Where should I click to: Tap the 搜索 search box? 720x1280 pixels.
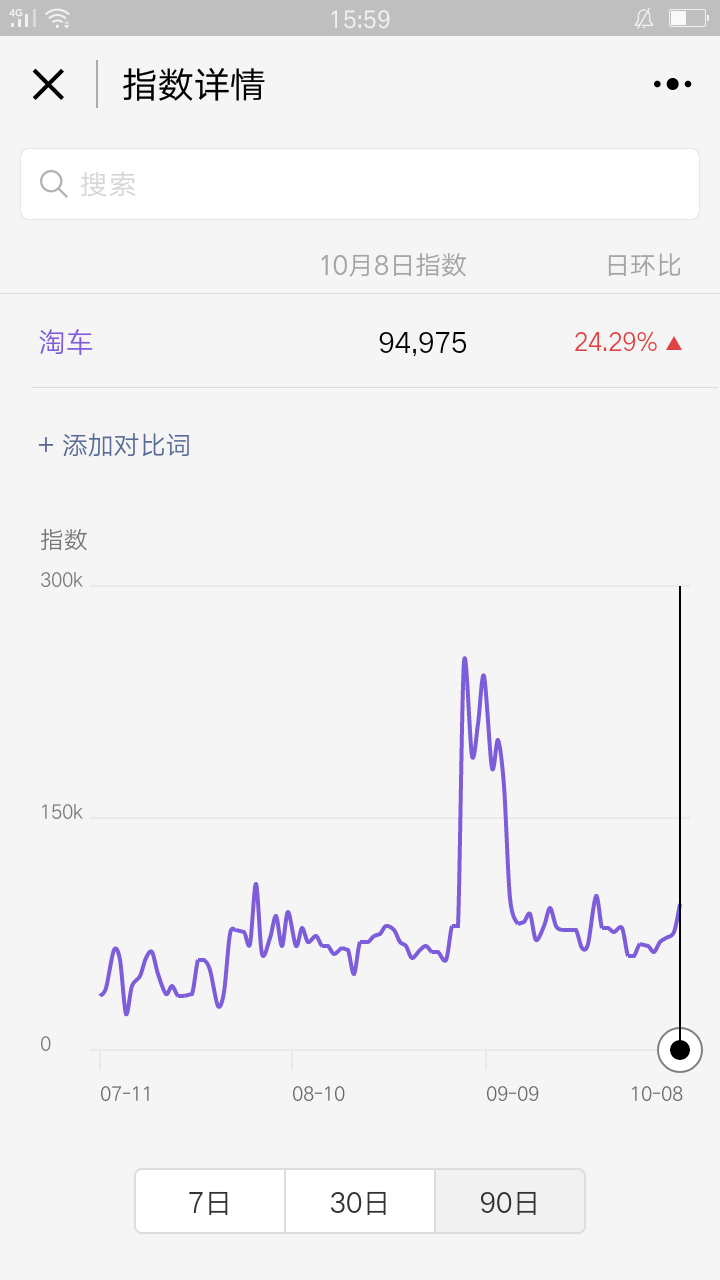click(x=360, y=184)
